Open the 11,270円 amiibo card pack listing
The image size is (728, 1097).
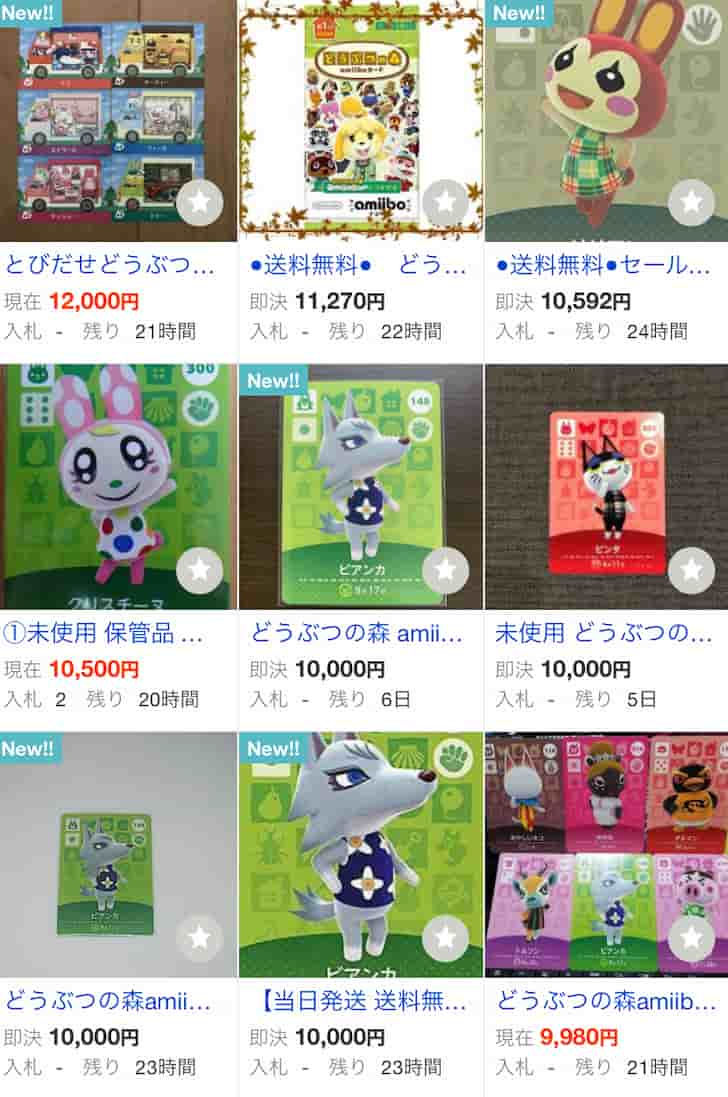click(360, 120)
